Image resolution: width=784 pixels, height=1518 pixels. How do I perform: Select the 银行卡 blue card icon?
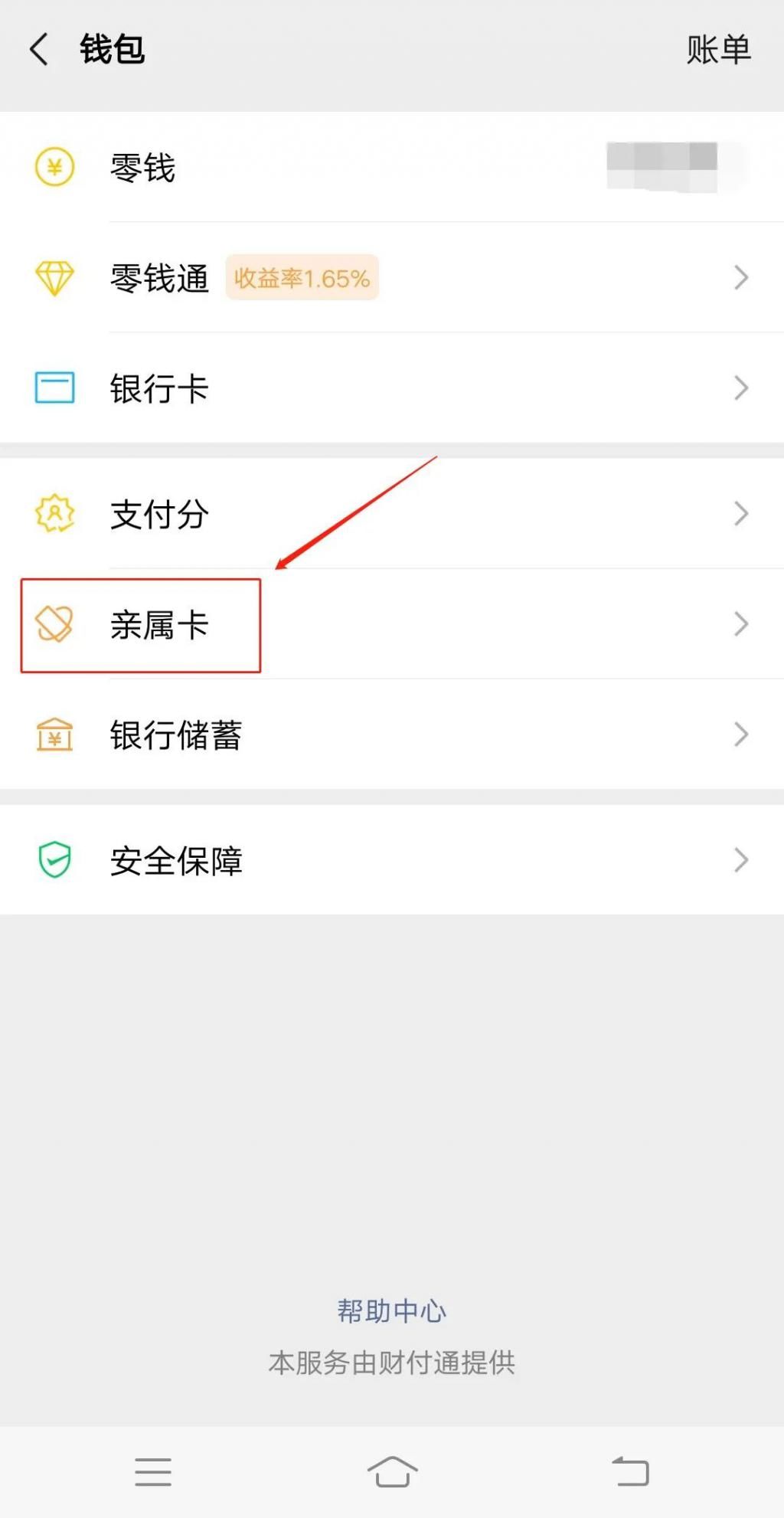(x=54, y=388)
